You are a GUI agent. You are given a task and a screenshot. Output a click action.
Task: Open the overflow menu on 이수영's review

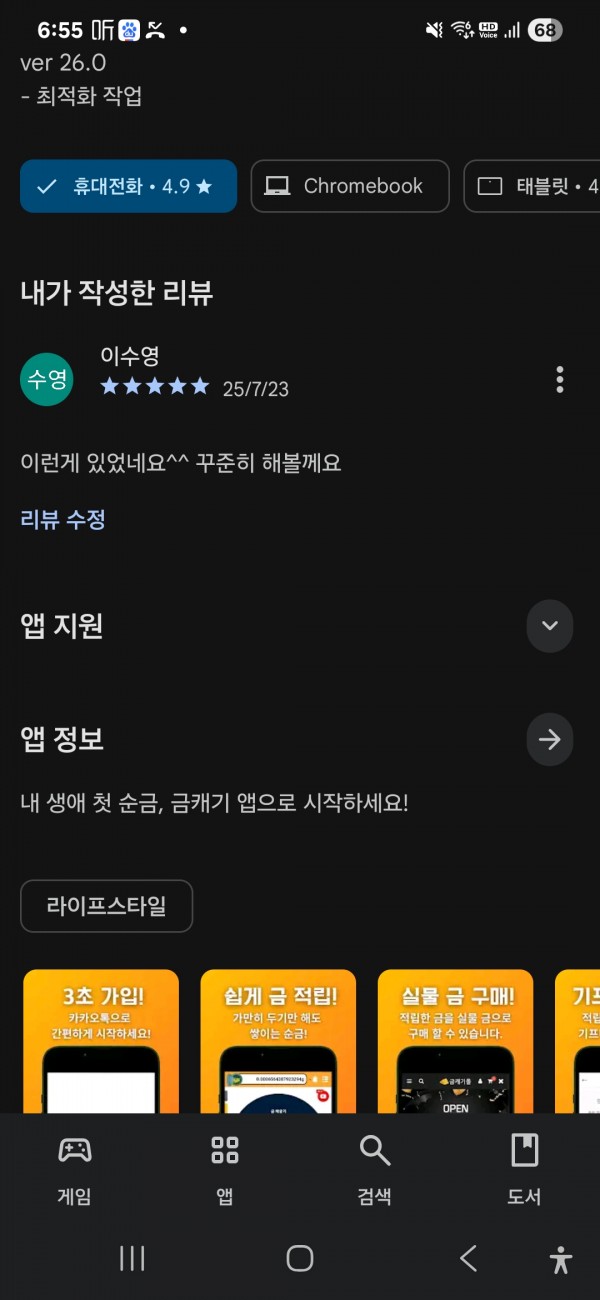coord(559,380)
